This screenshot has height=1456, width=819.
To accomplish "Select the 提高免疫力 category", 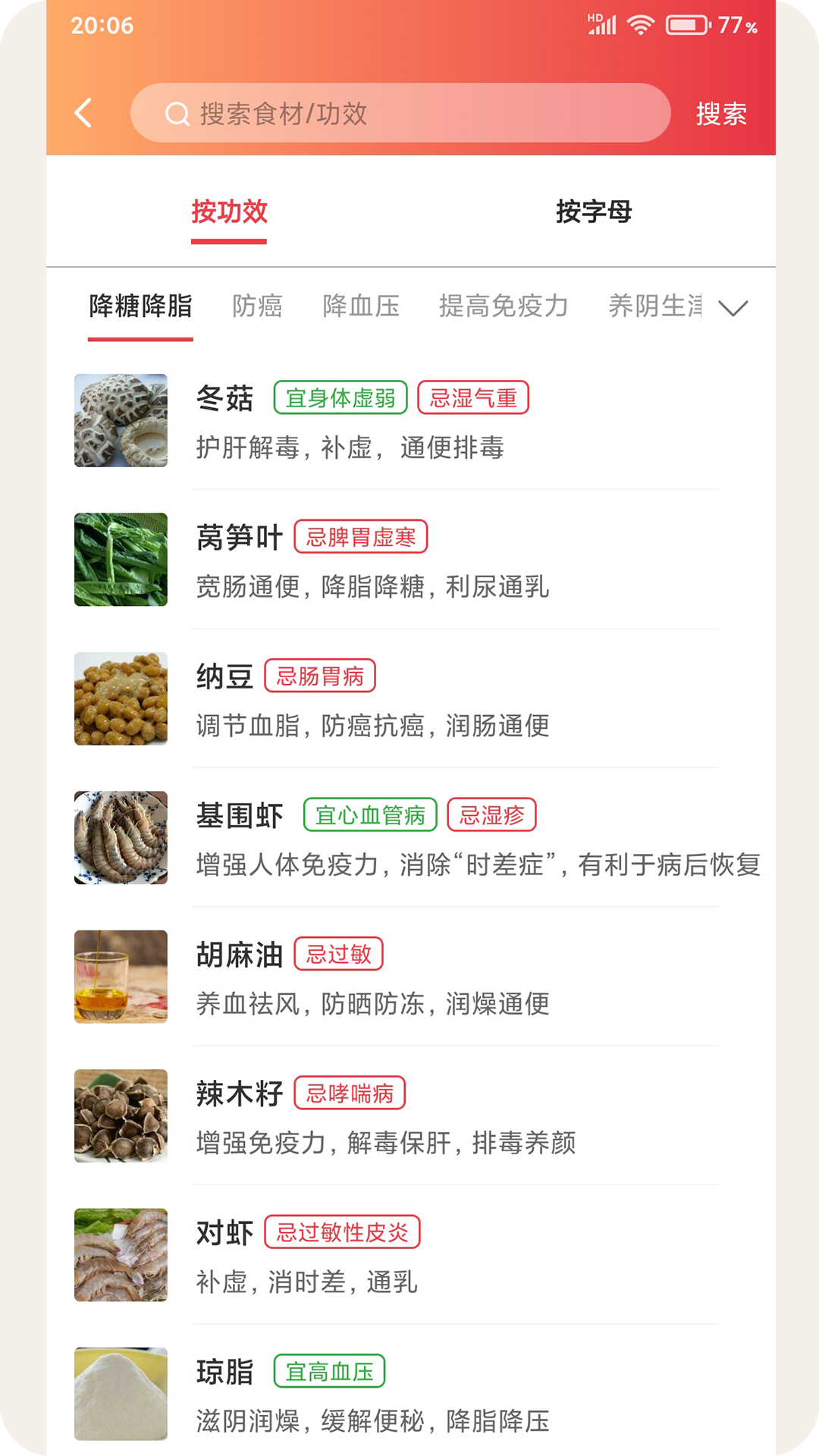I will pos(504,306).
